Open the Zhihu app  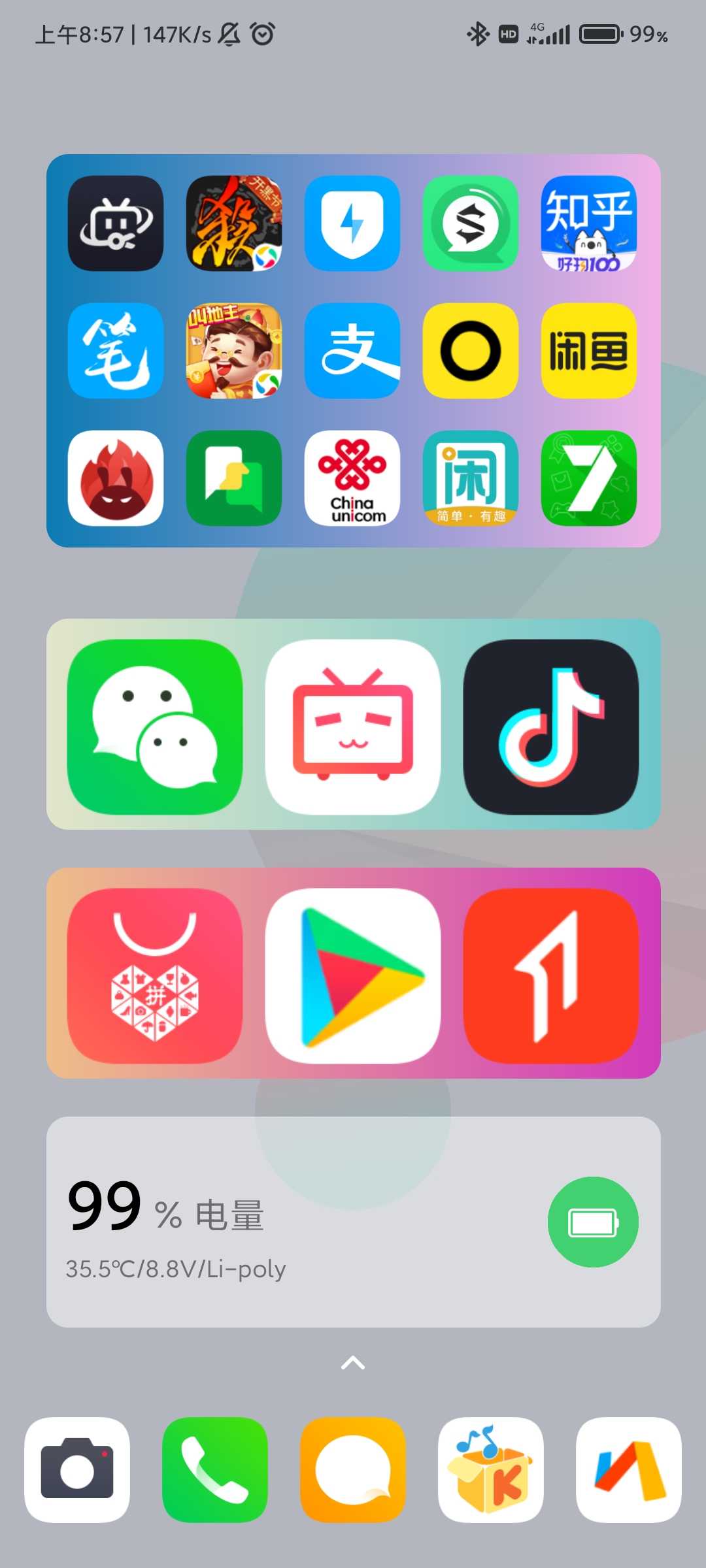(x=589, y=223)
